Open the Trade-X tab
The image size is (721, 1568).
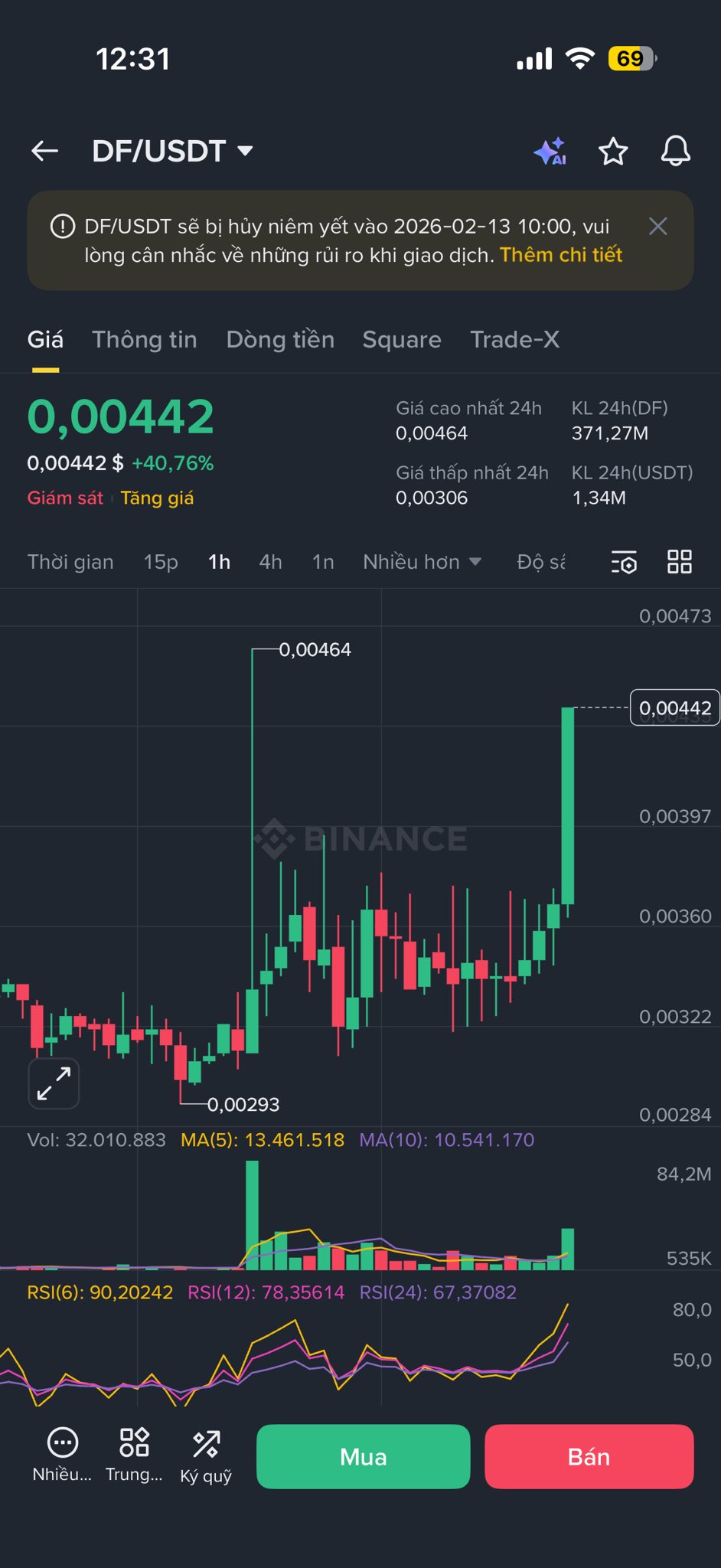click(x=515, y=339)
